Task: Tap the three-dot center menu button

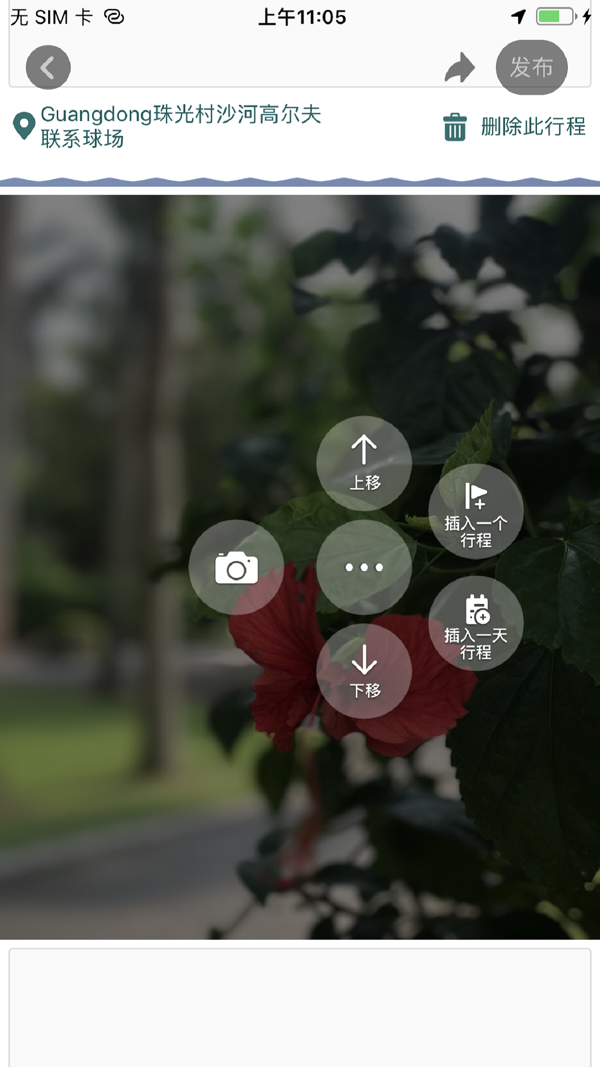Action: pos(364,567)
